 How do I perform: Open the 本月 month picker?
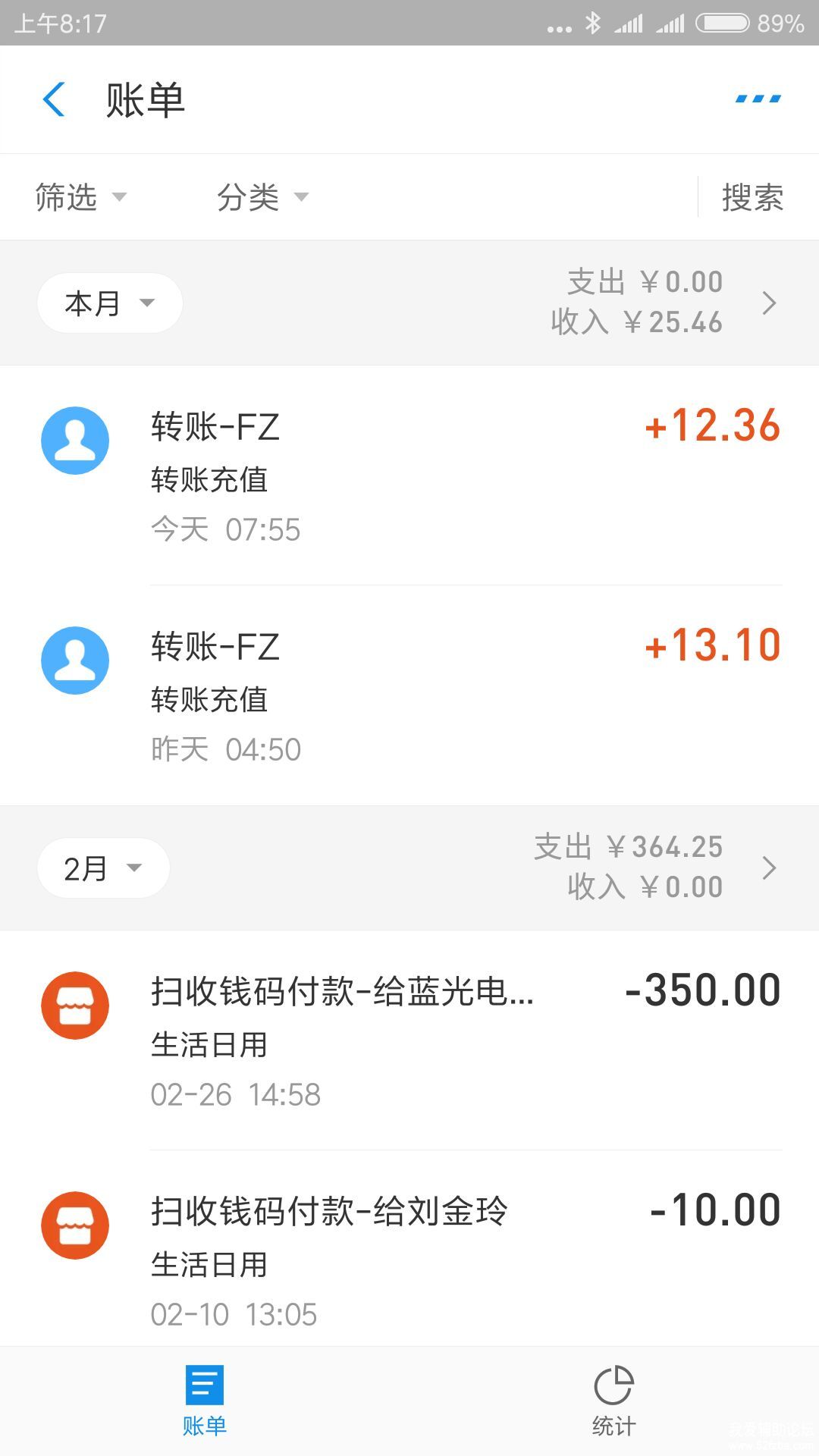tap(109, 303)
